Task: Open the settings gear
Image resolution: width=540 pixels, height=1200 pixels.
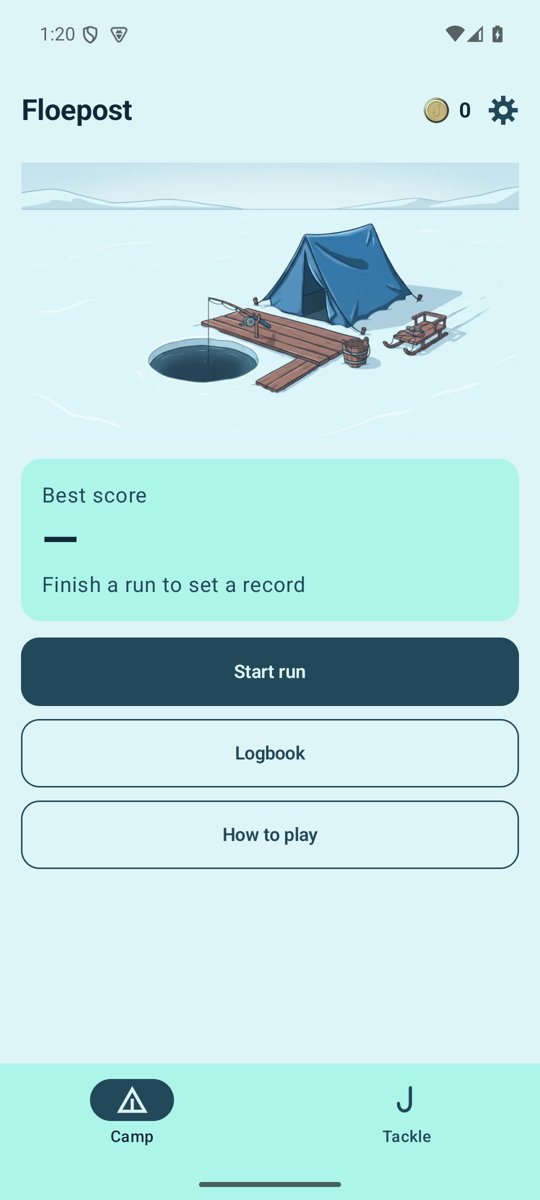Action: click(x=503, y=110)
